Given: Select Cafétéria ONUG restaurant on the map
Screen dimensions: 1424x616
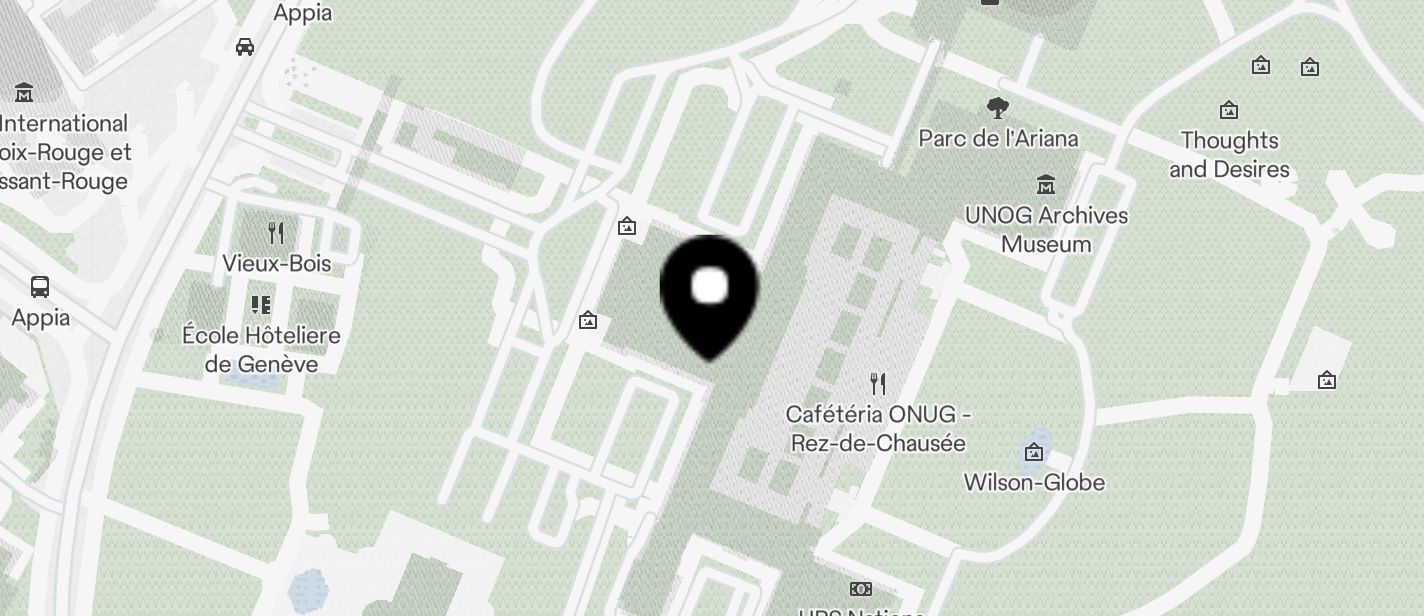Looking at the screenshot, I should (x=878, y=383).
